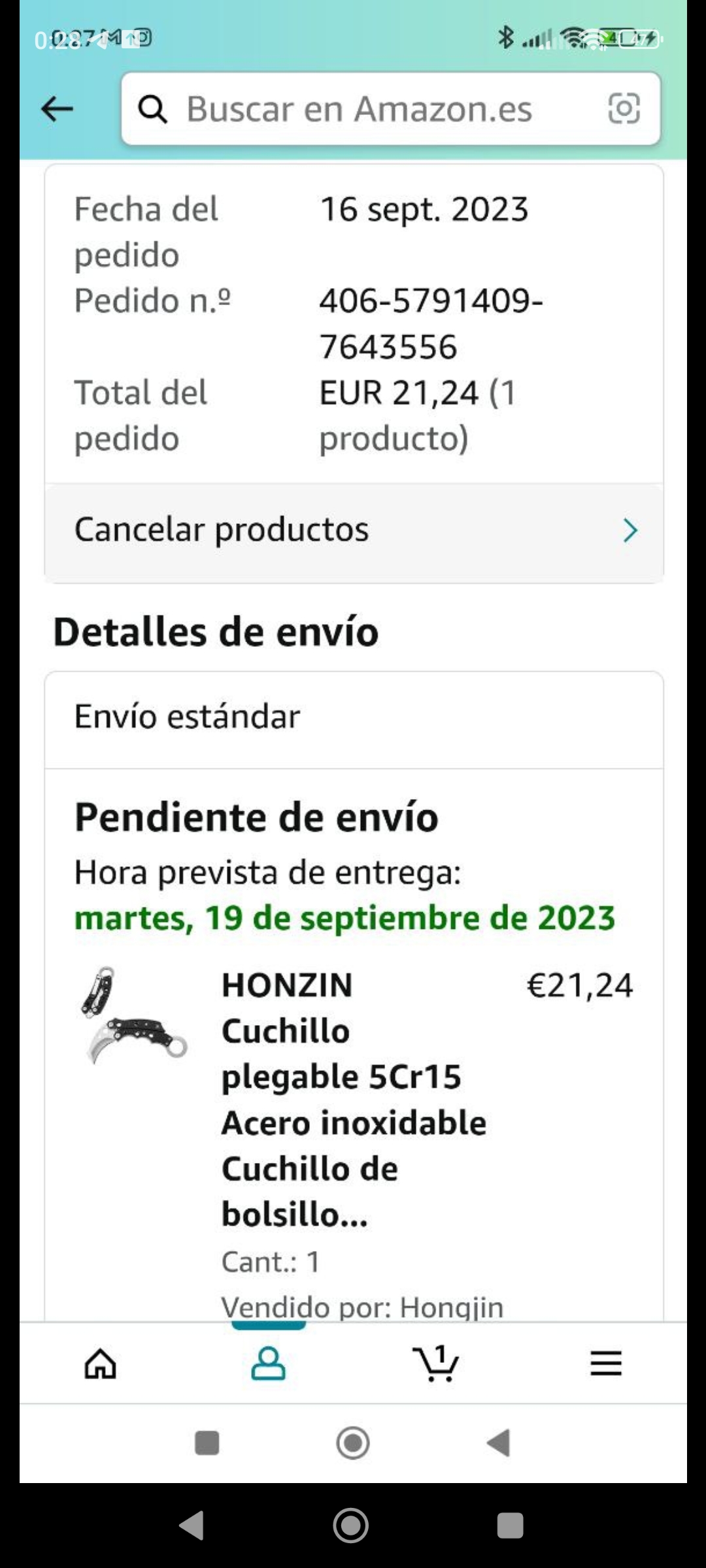Go back using the top arrow
This screenshot has height=1568, width=706.
[57, 108]
